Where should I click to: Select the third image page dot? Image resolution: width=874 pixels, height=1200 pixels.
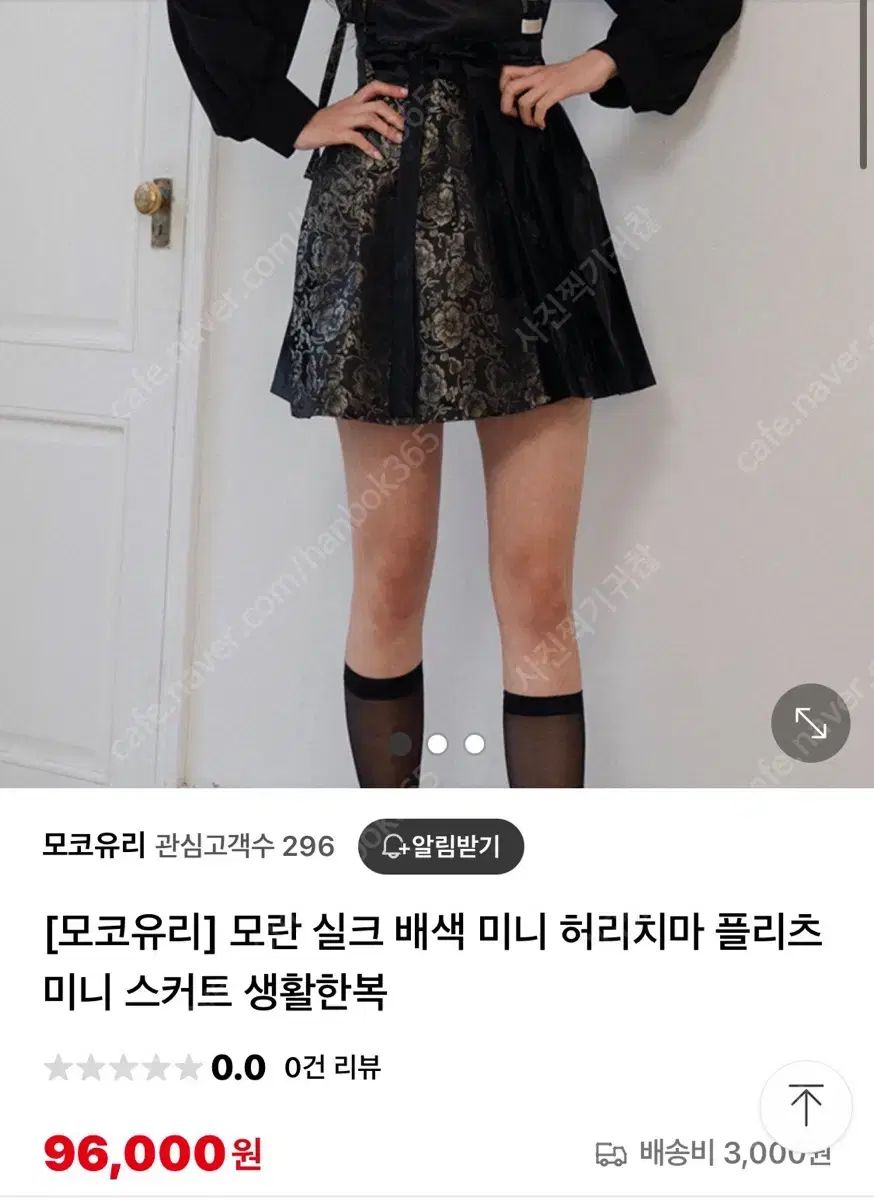[474, 744]
